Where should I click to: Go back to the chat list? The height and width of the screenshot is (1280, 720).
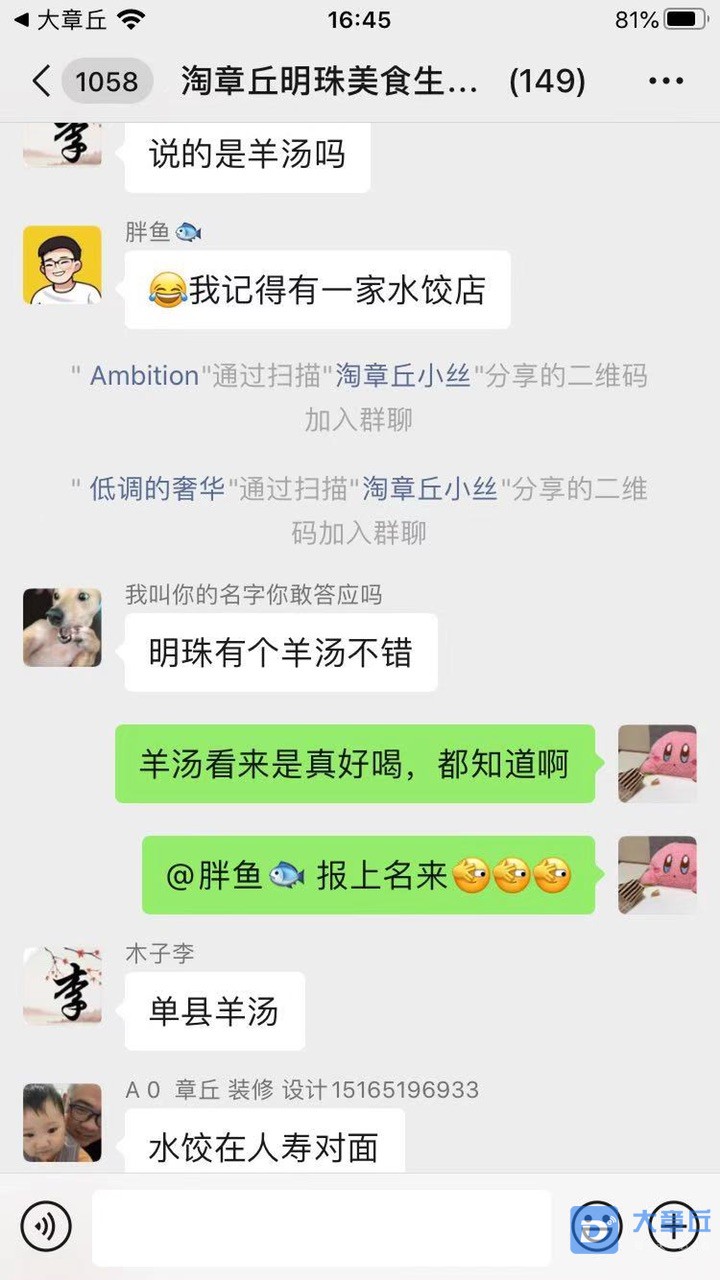point(42,81)
